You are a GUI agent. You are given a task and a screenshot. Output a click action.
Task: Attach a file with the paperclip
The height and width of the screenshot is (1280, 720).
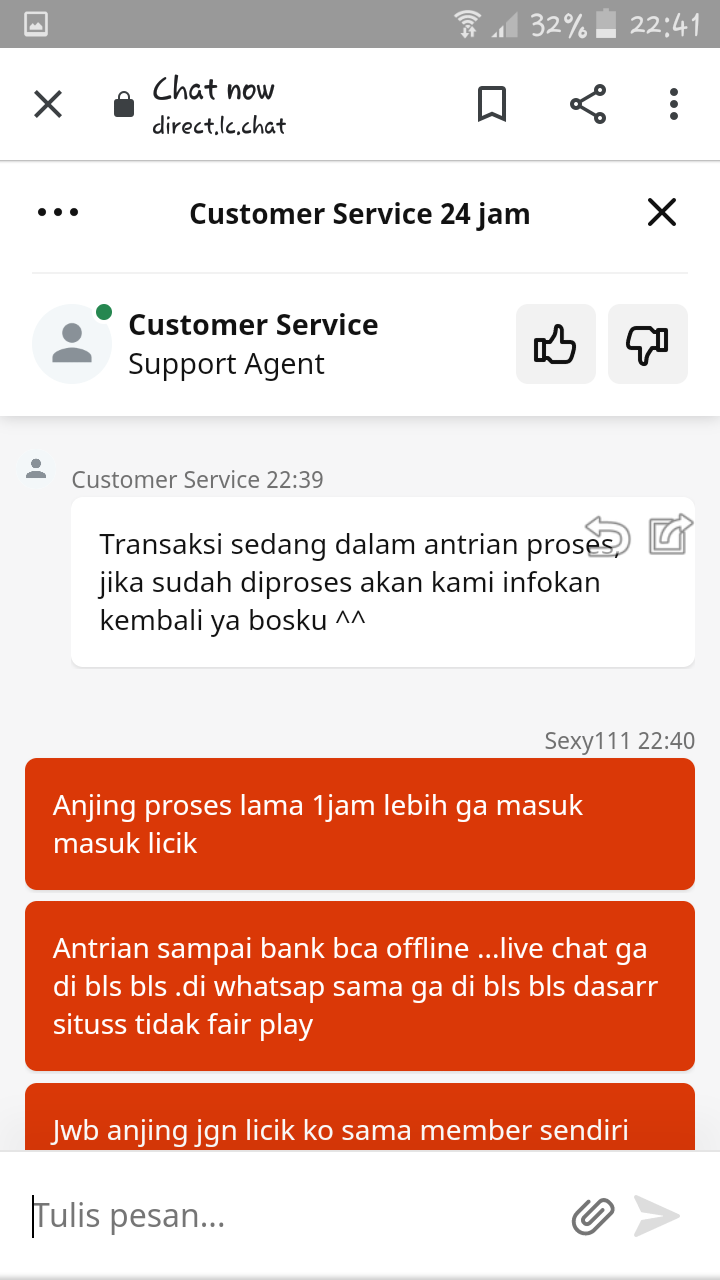click(592, 1216)
